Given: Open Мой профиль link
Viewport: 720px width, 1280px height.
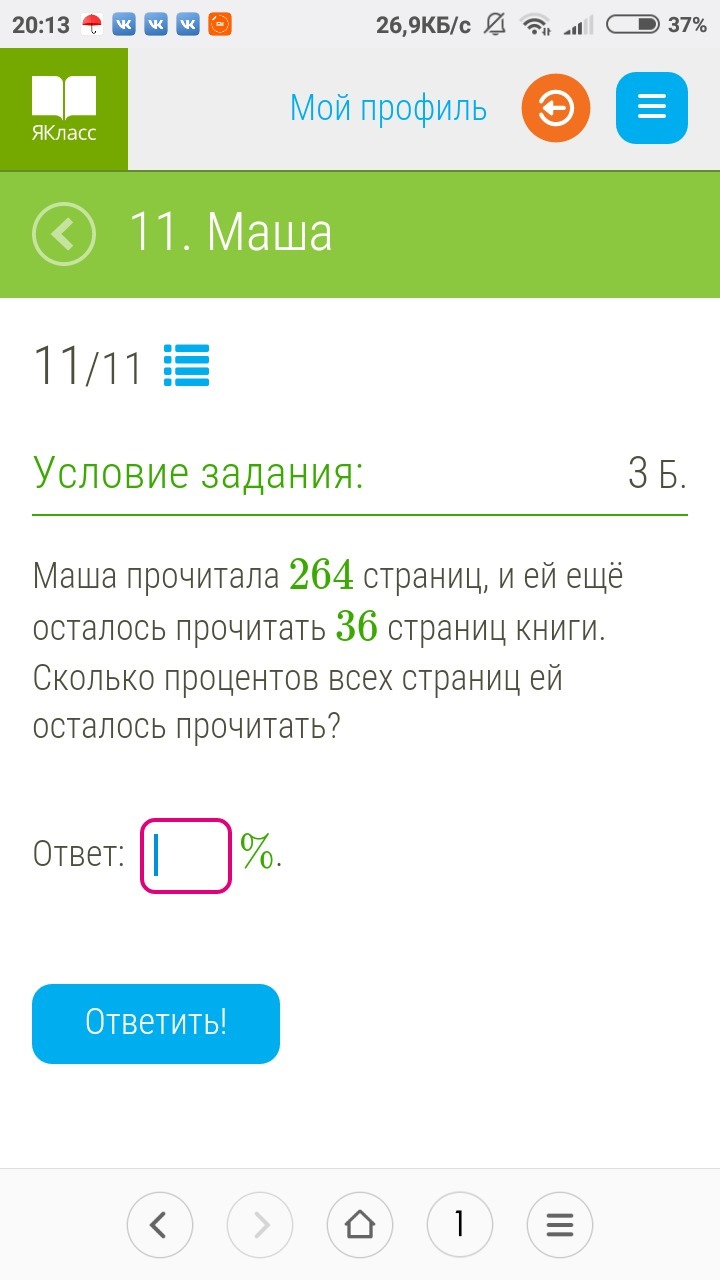Looking at the screenshot, I should (388, 107).
